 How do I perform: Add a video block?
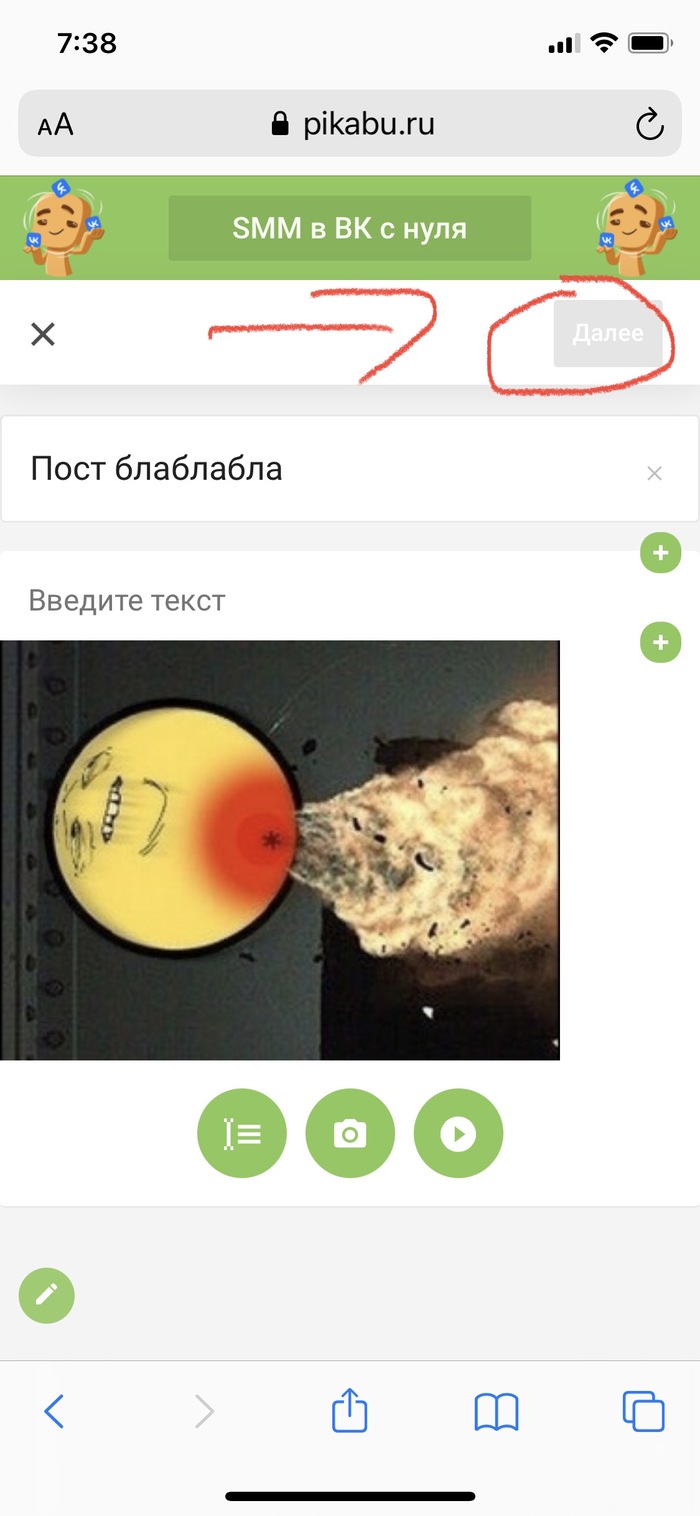point(458,1134)
